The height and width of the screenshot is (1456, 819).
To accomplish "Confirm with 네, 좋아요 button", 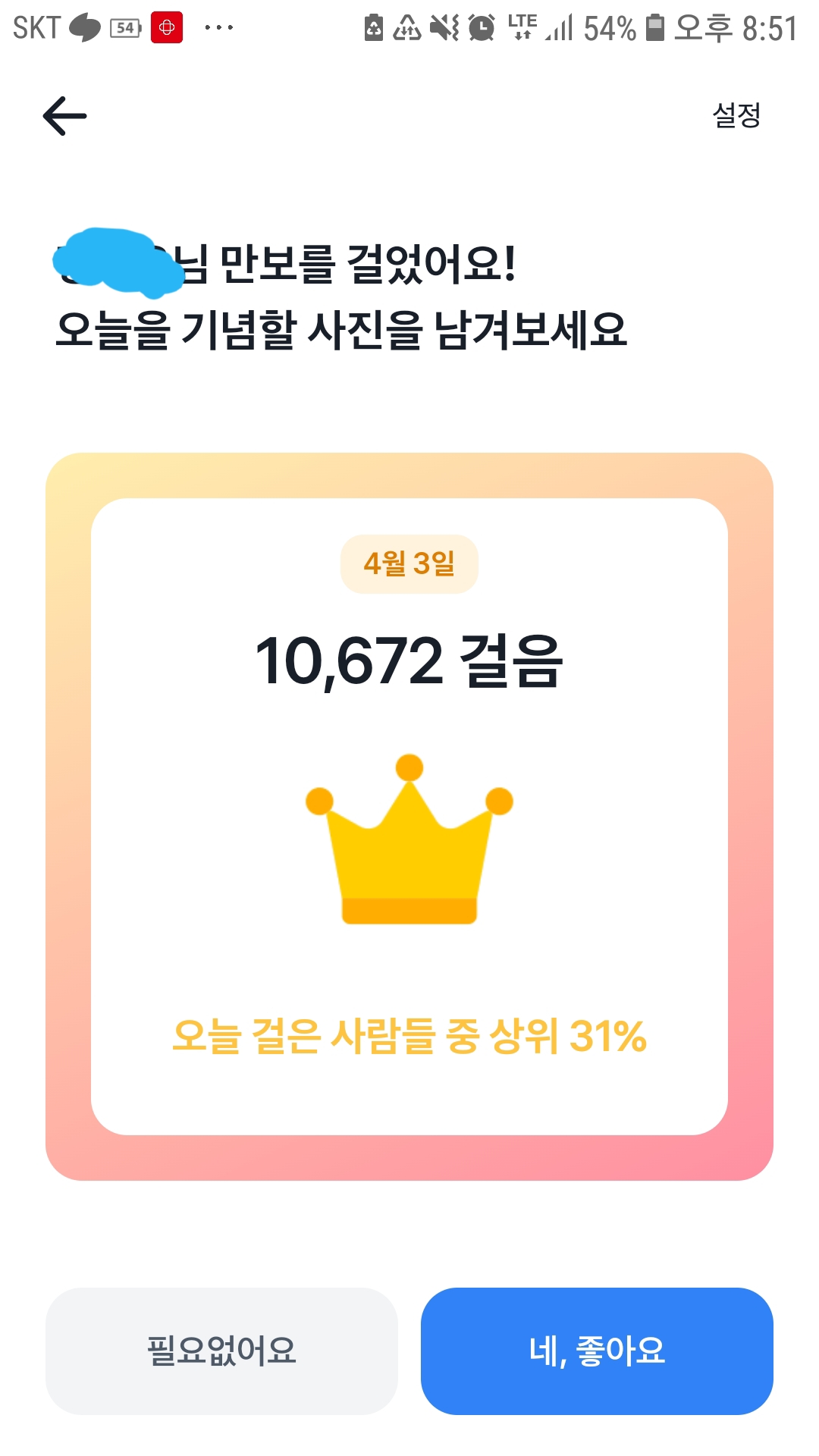I will (597, 1351).
